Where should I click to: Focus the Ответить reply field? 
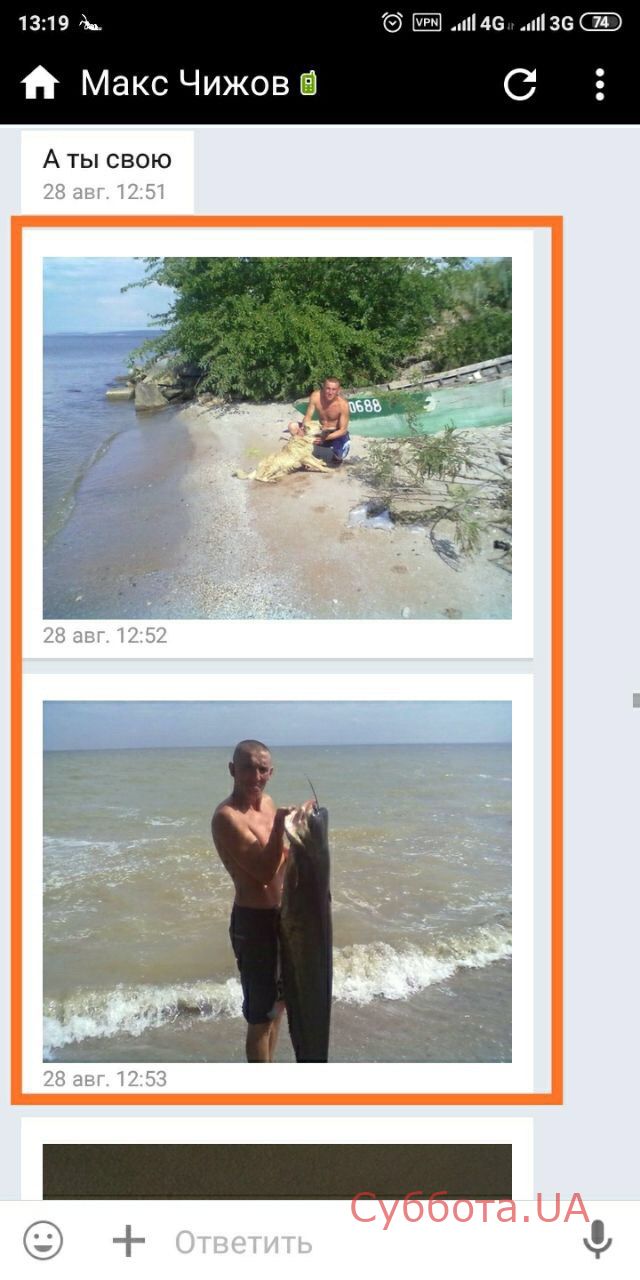(340, 1242)
